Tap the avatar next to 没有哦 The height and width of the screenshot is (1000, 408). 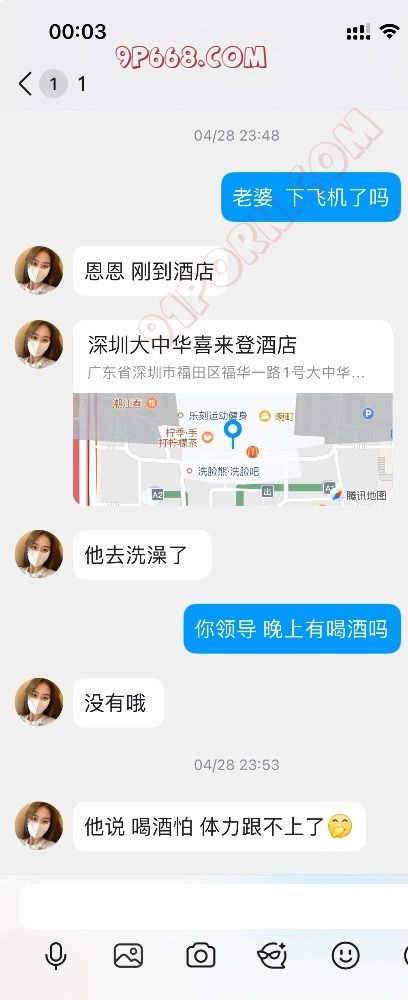[x=39, y=702]
